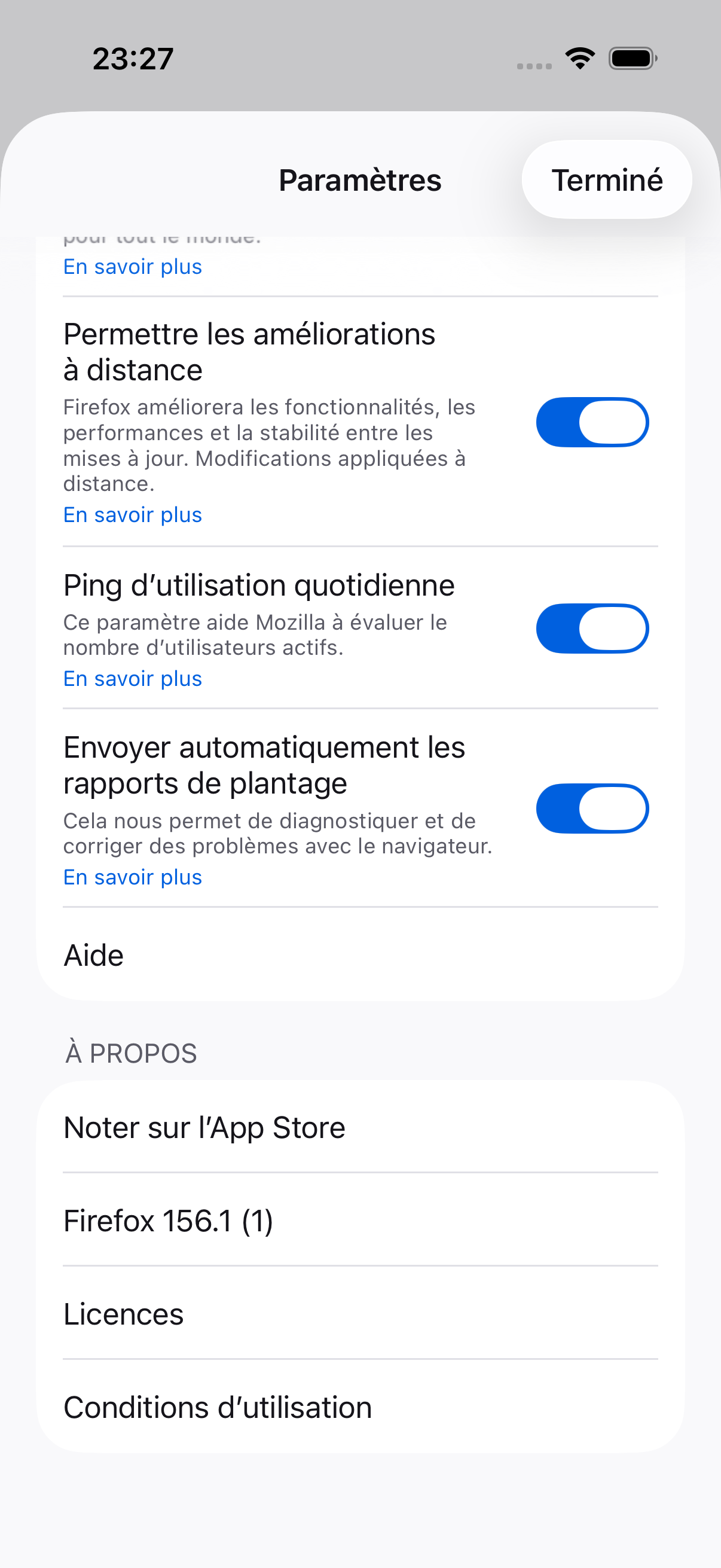Select Noter sur l'App Store

pos(360,1127)
